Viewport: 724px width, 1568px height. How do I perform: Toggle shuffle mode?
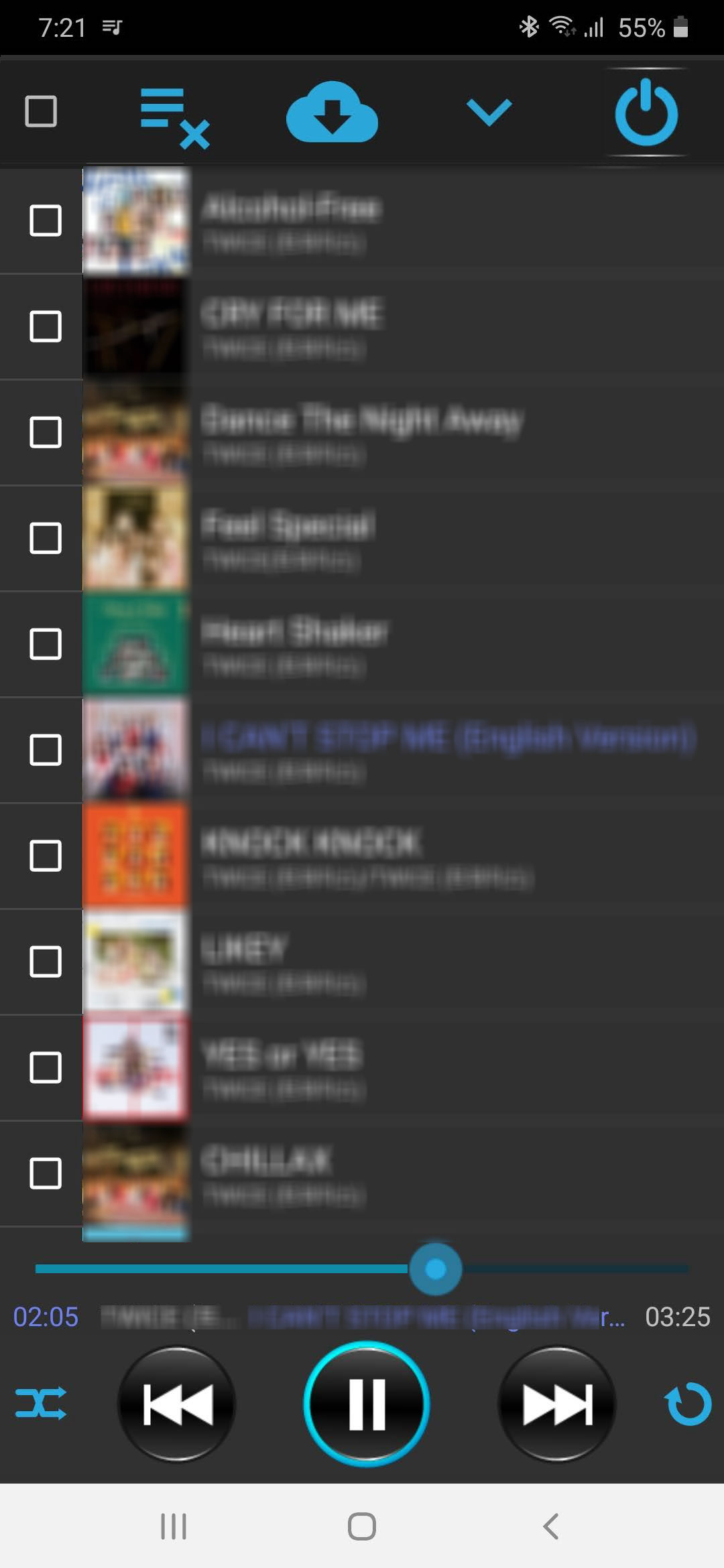point(41,1402)
